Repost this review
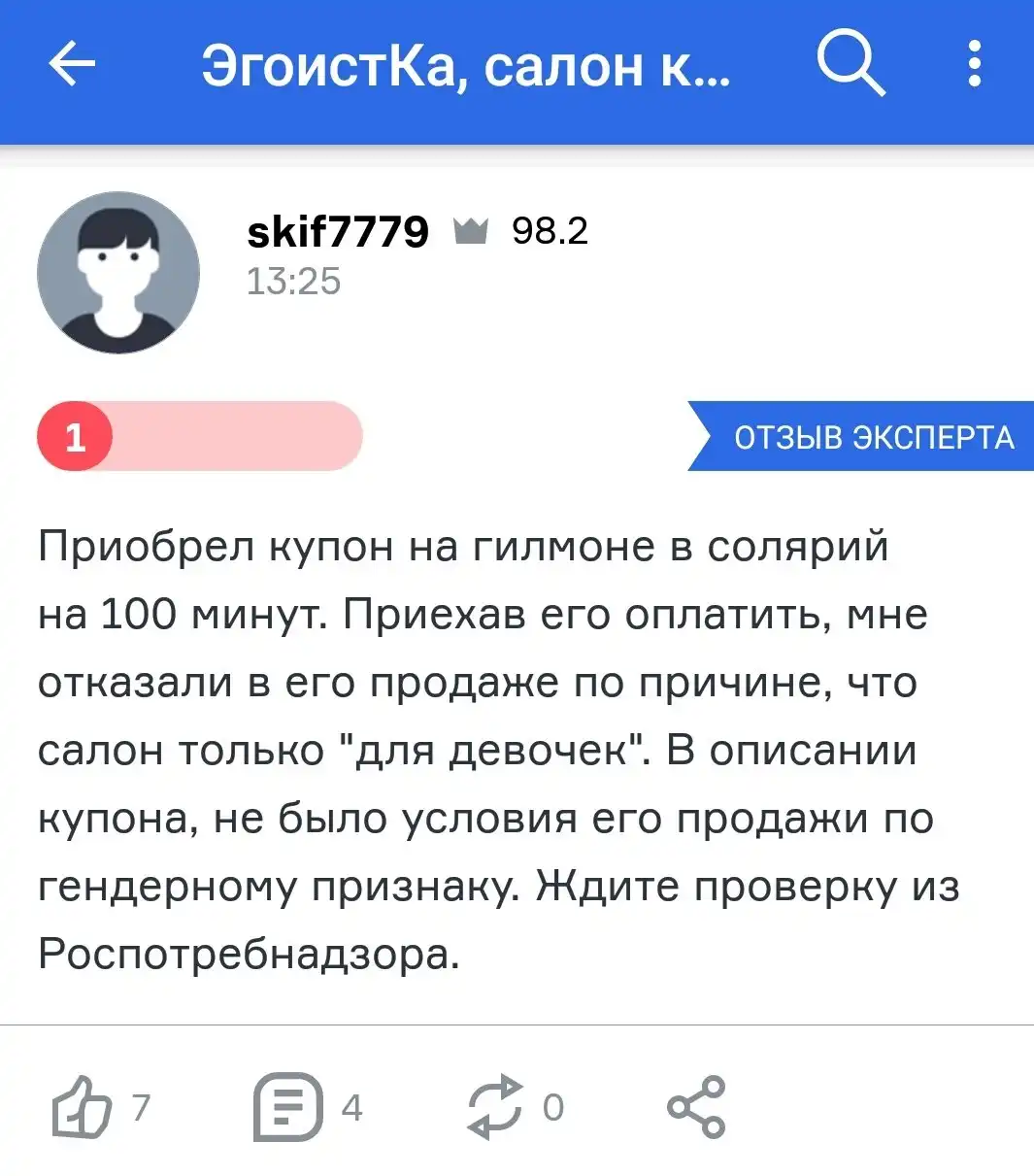This screenshot has width=1034, height=1176. point(496,1107)
